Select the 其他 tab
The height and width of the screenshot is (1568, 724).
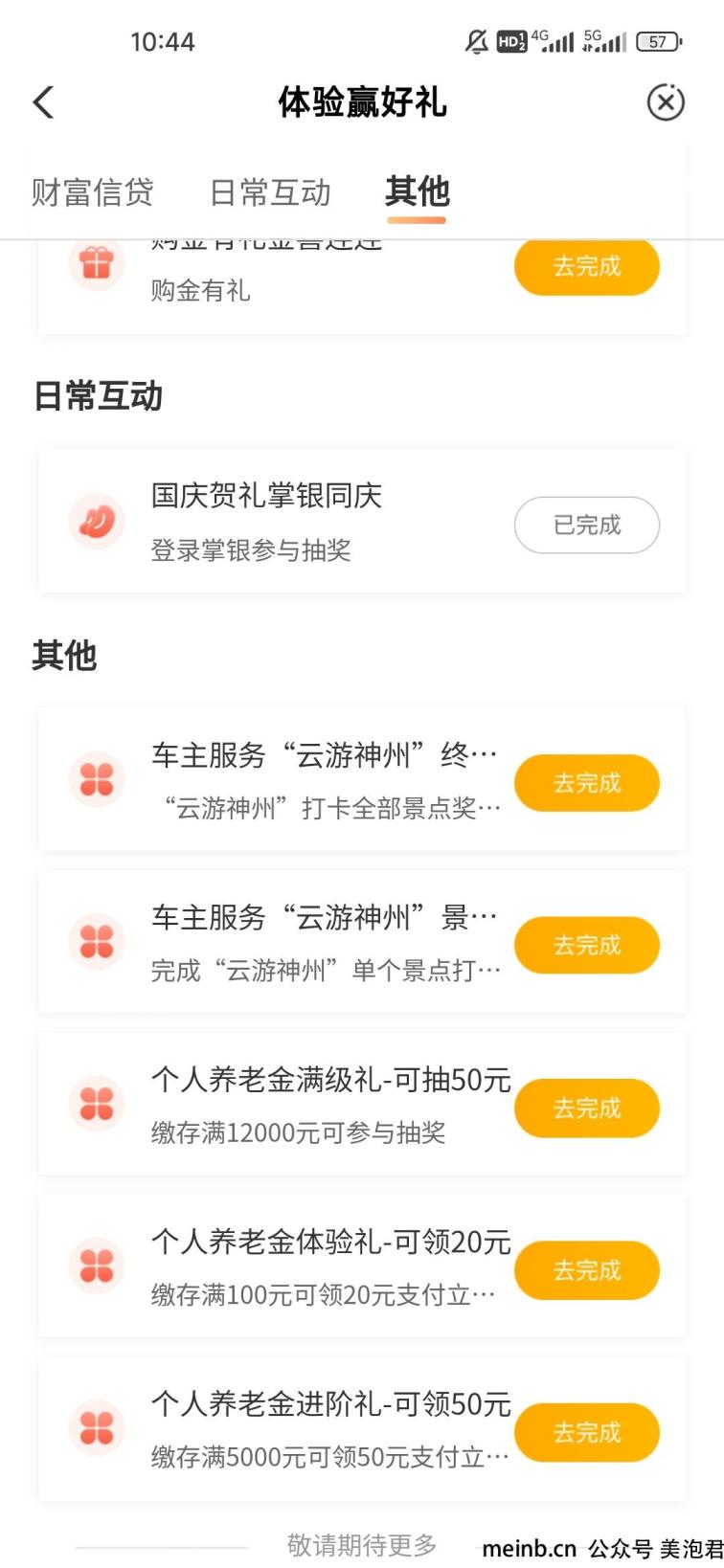pyautogui.click(x=417, y=191)
